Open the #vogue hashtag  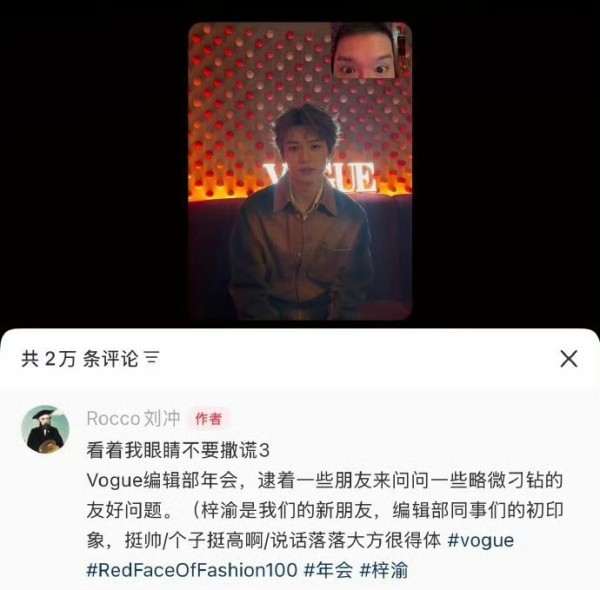click(481, 540)
